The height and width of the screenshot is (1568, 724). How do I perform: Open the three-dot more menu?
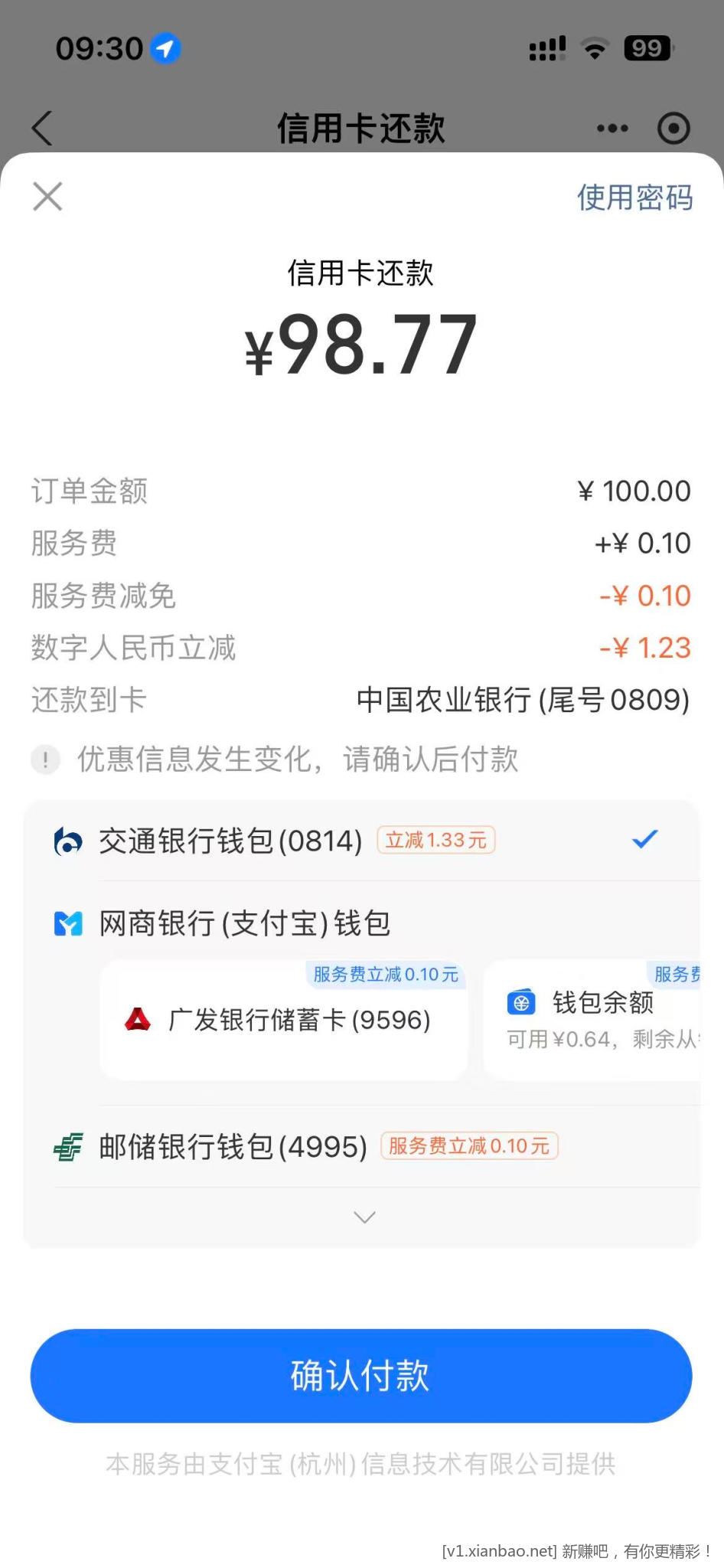[612, 129]
